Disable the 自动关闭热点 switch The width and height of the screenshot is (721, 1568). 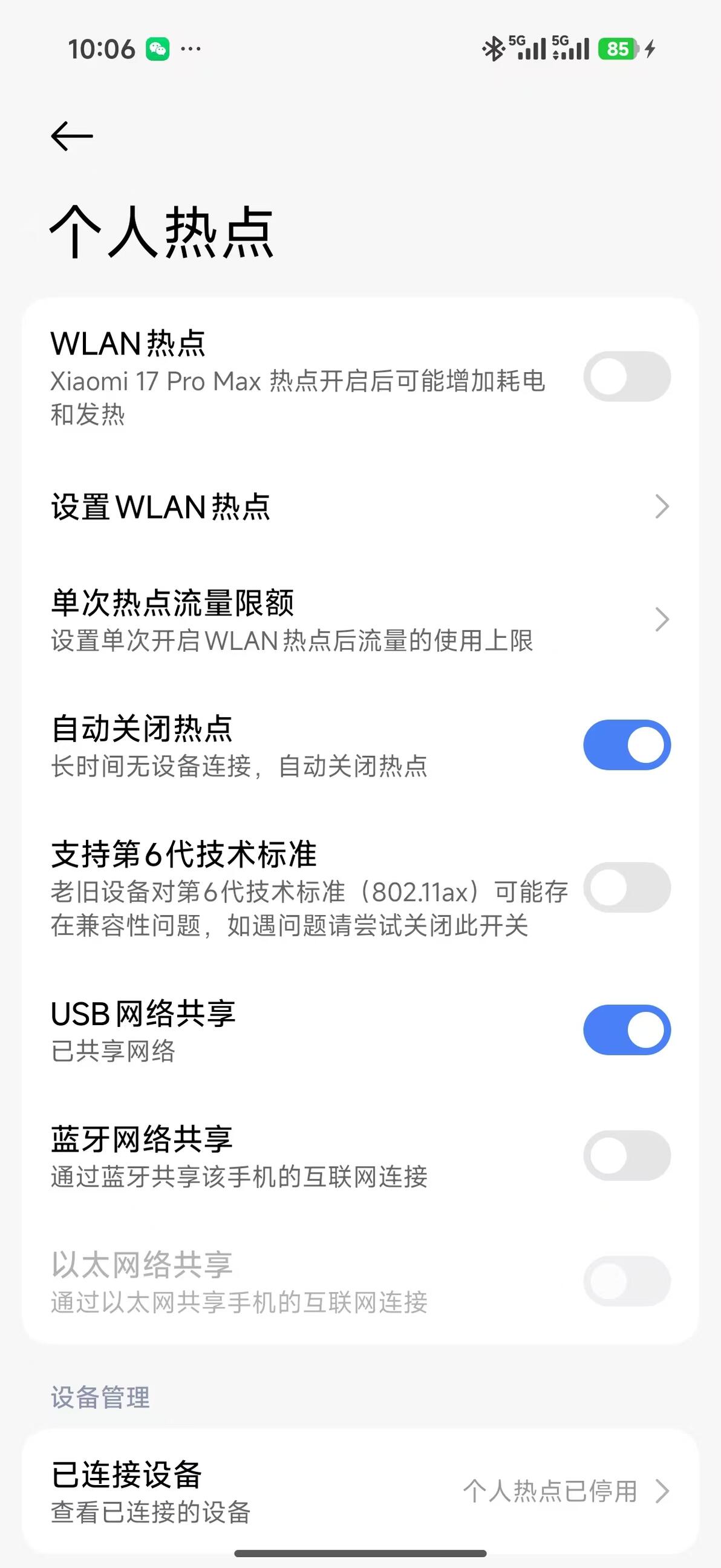[x=627, y=745]
